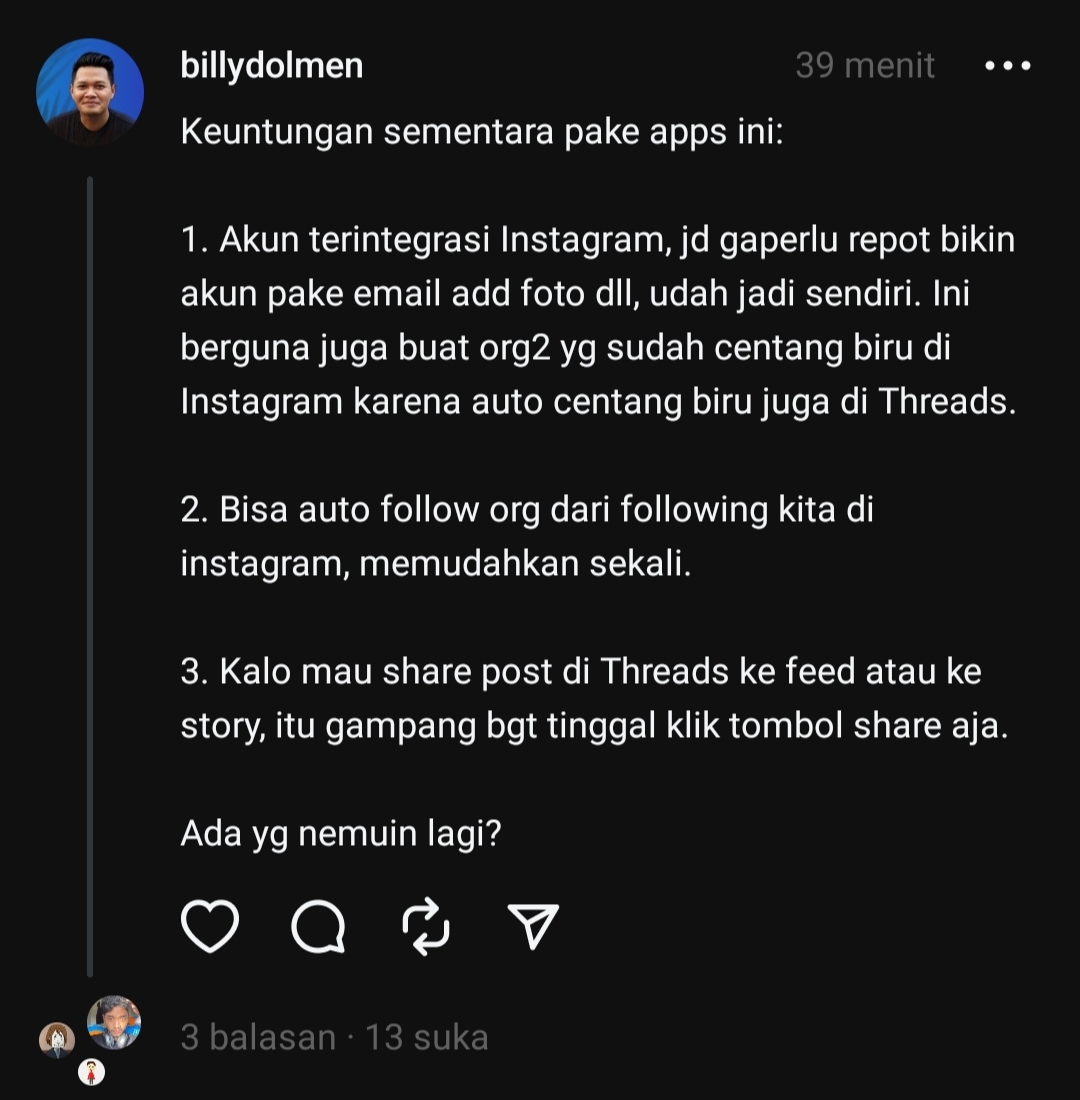
Task: Repost this thread
Action: 426,927
